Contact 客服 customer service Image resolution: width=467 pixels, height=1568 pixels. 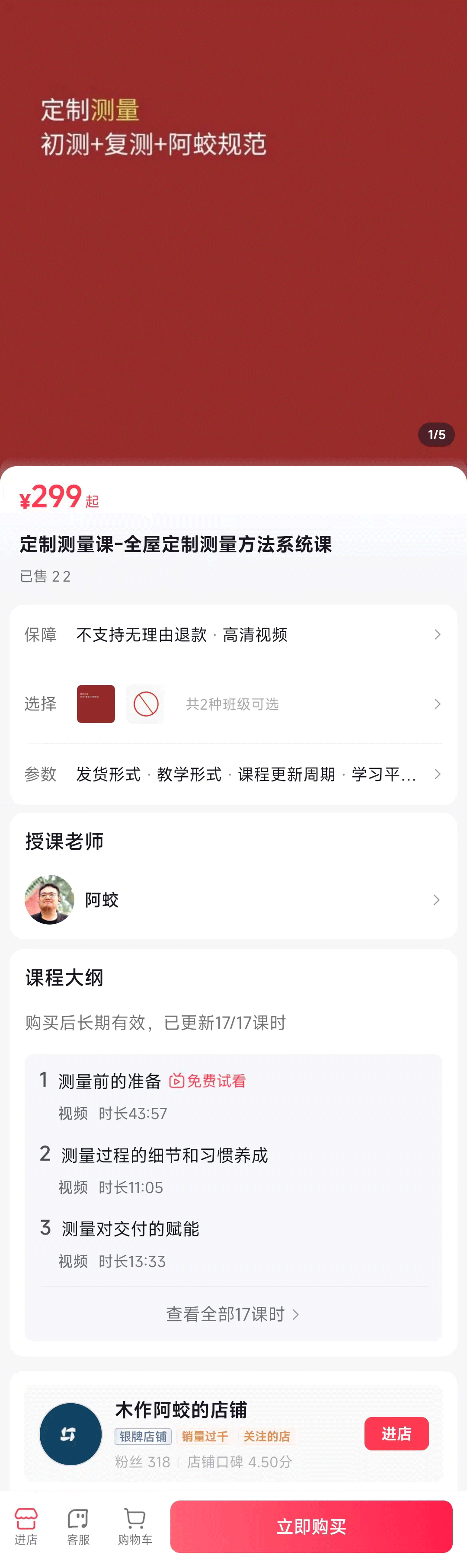[78, 1526]
